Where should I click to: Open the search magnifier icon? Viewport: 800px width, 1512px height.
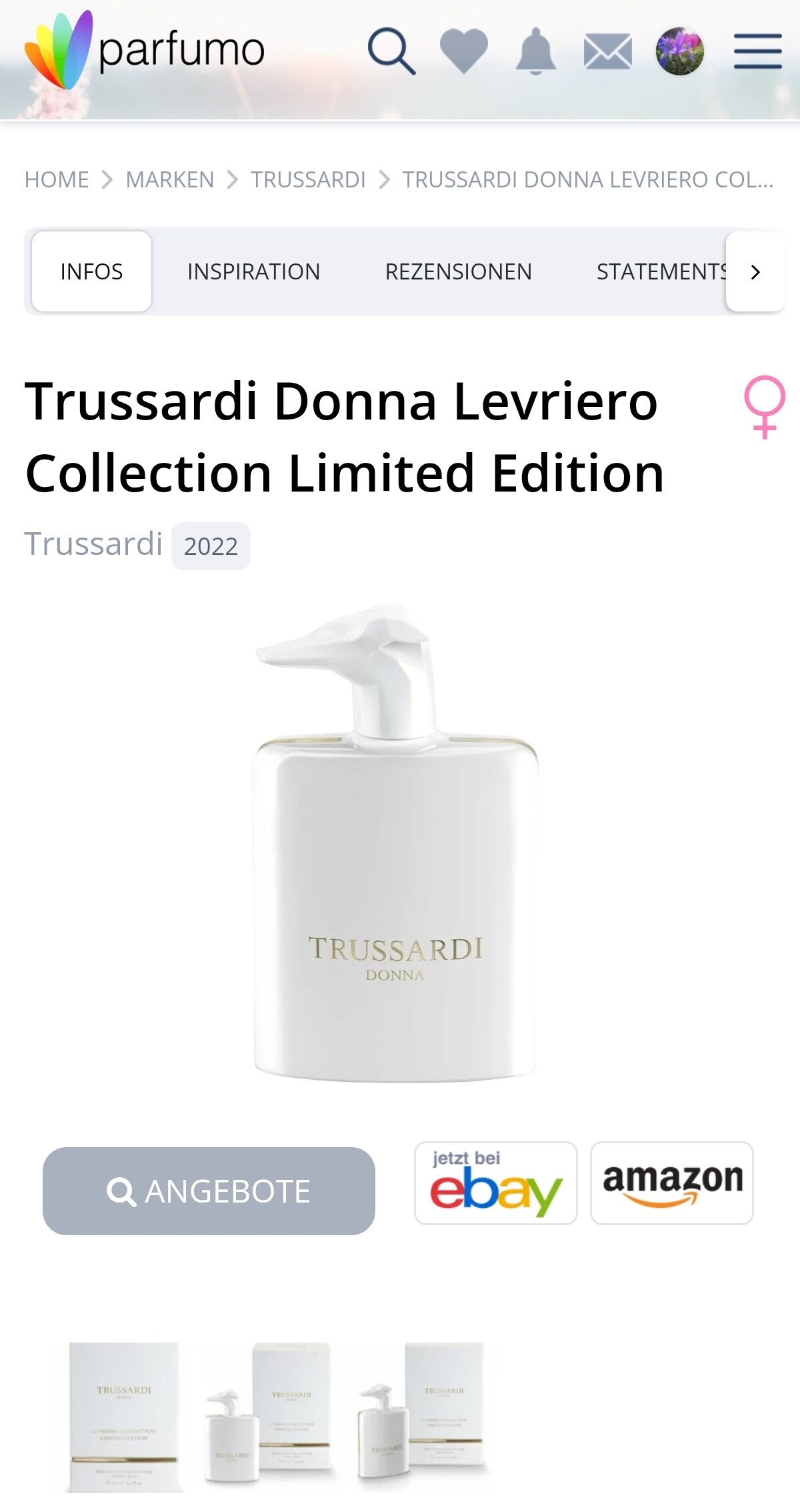pos(392,51)
